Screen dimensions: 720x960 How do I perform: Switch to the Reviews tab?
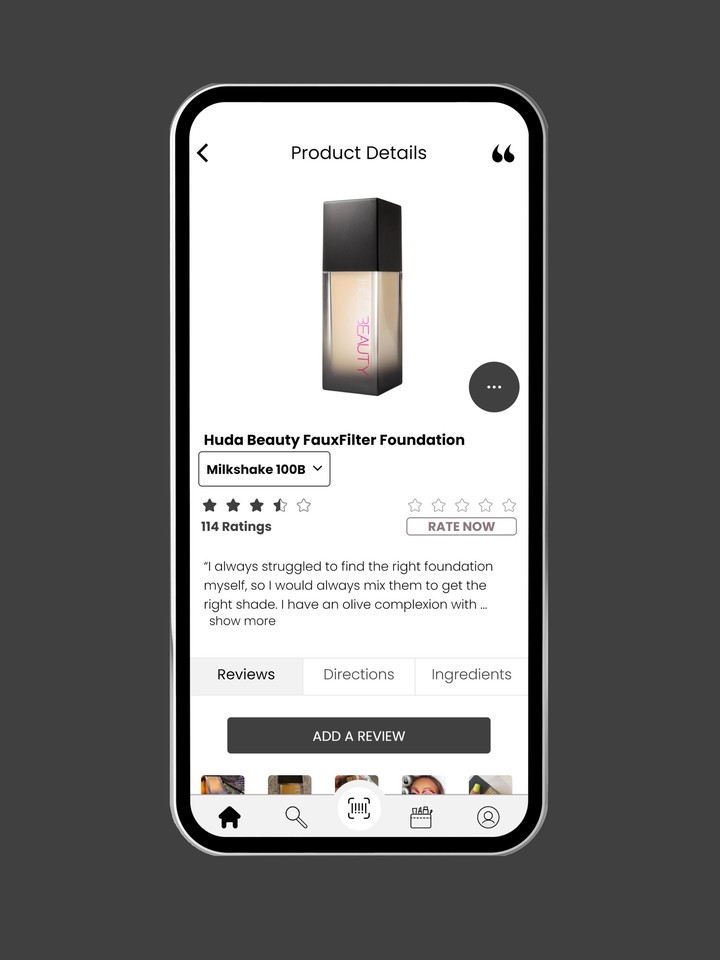[246, 675]
